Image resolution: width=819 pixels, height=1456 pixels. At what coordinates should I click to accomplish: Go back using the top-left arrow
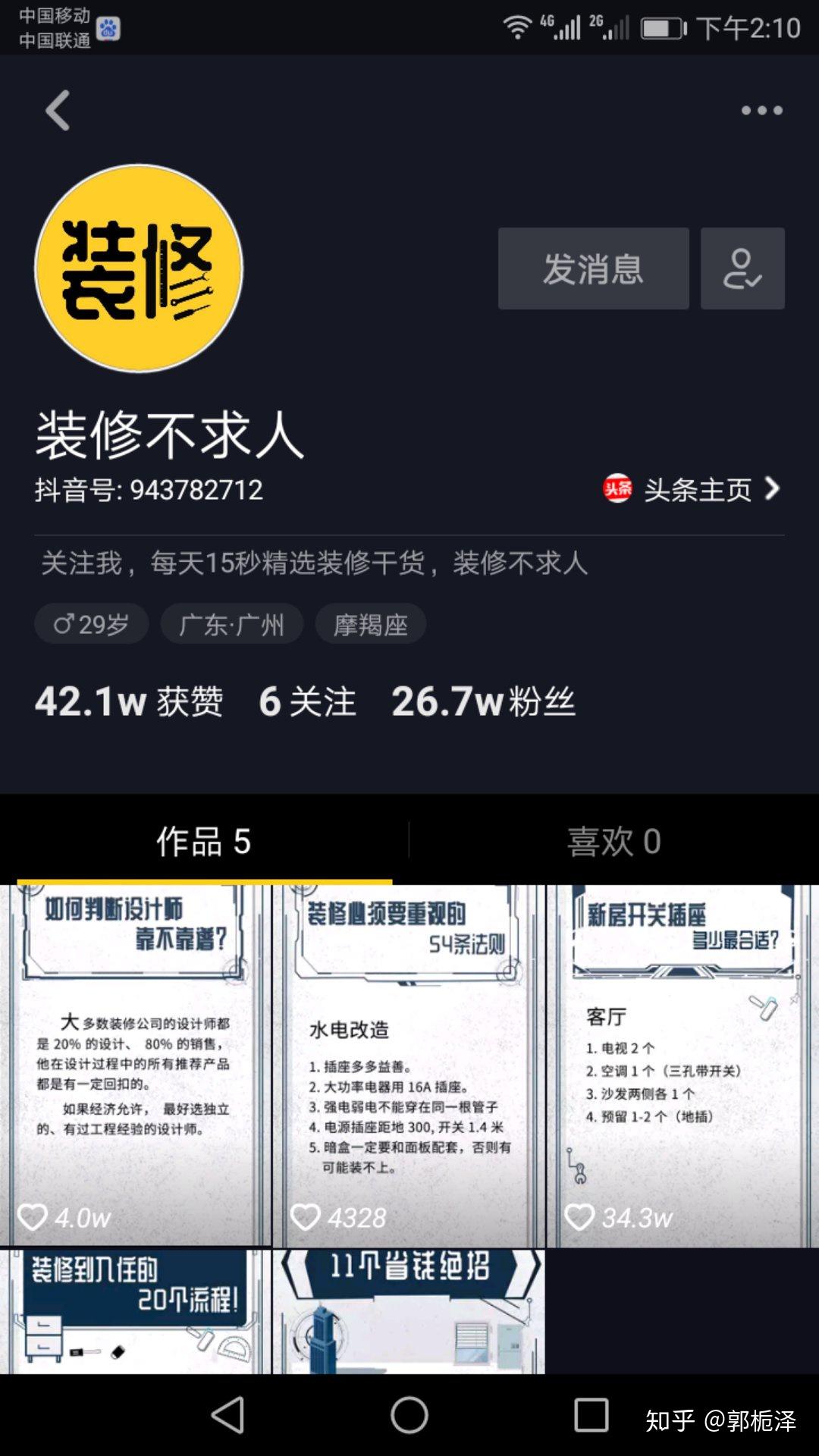(x=58, y=111)
